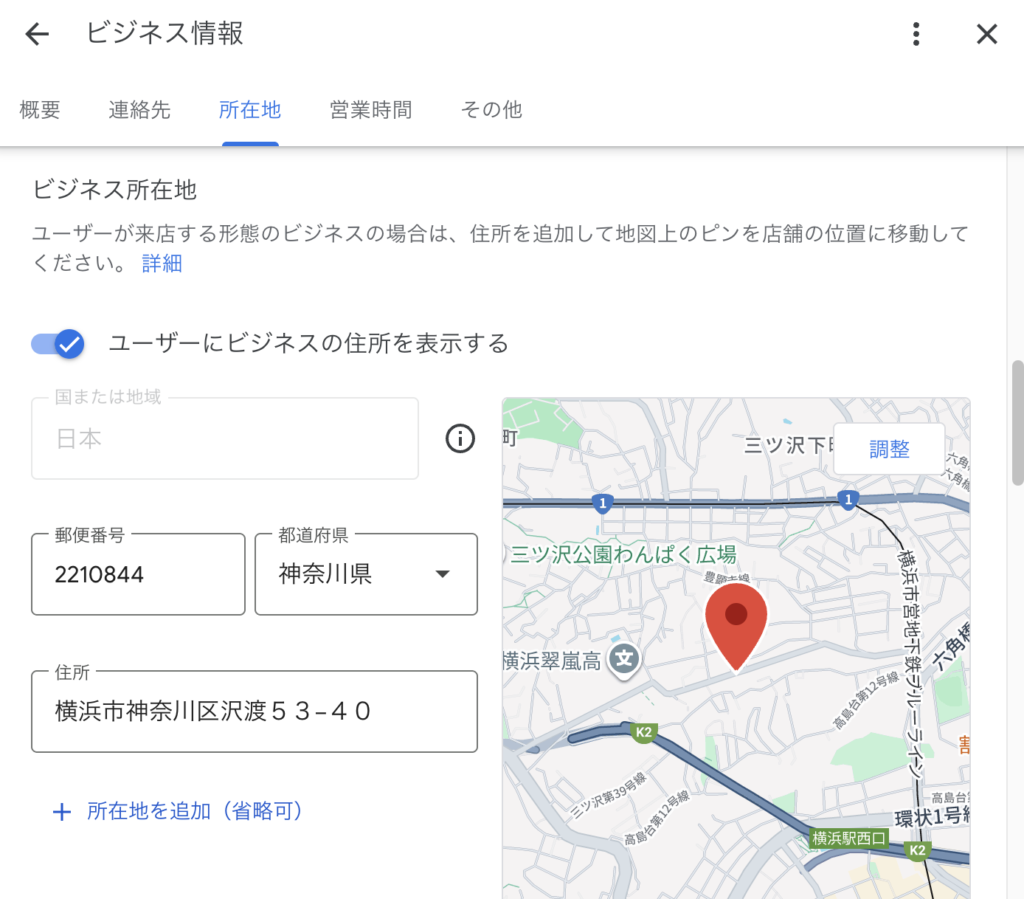Edit the 住所 text field

(254, 712)
